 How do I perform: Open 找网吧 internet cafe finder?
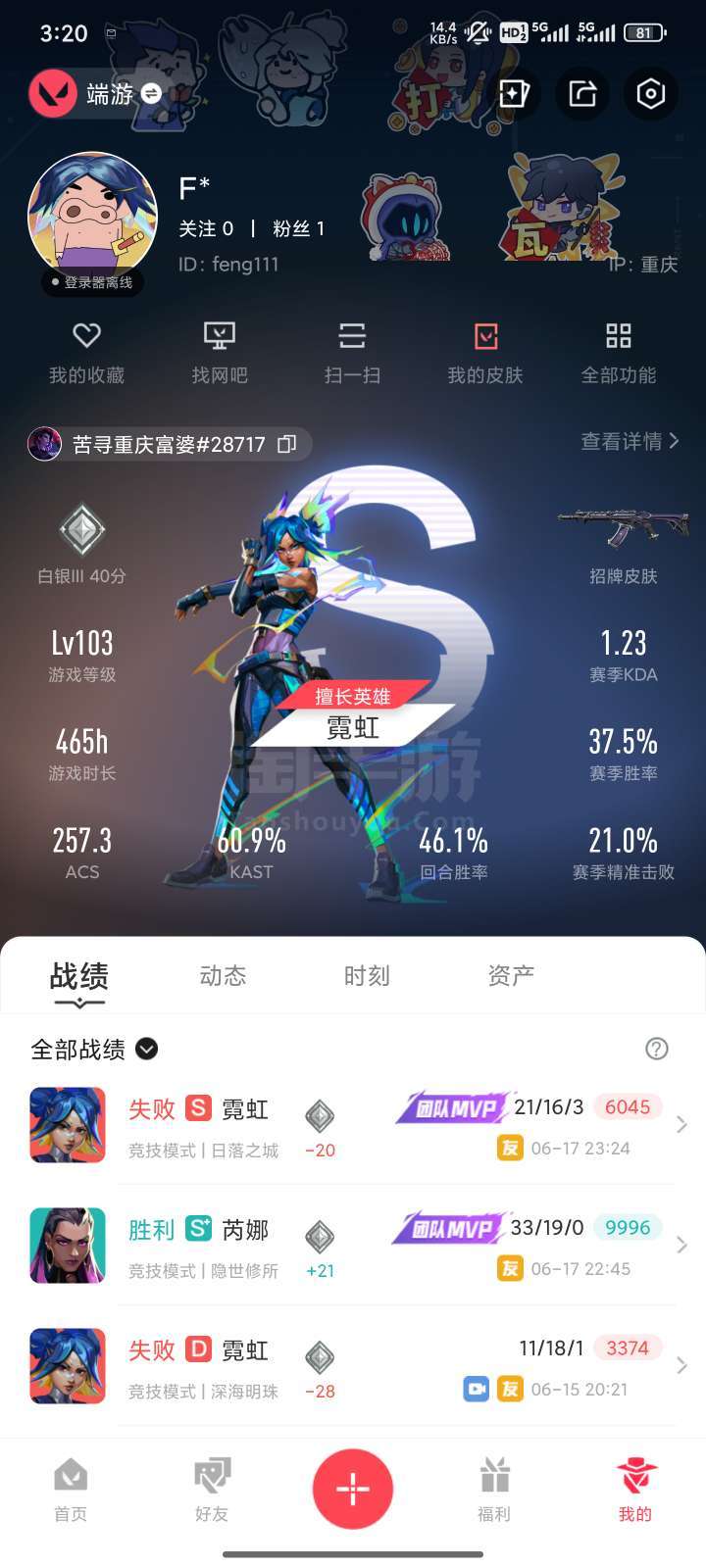220,353
